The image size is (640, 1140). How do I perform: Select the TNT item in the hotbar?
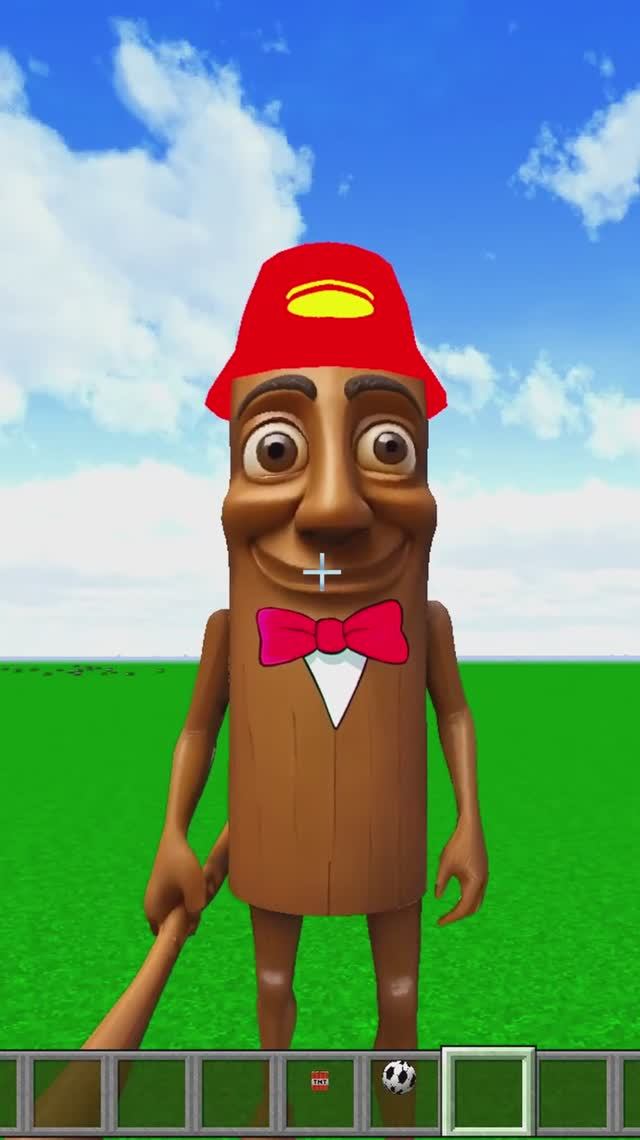[320, 1080]
